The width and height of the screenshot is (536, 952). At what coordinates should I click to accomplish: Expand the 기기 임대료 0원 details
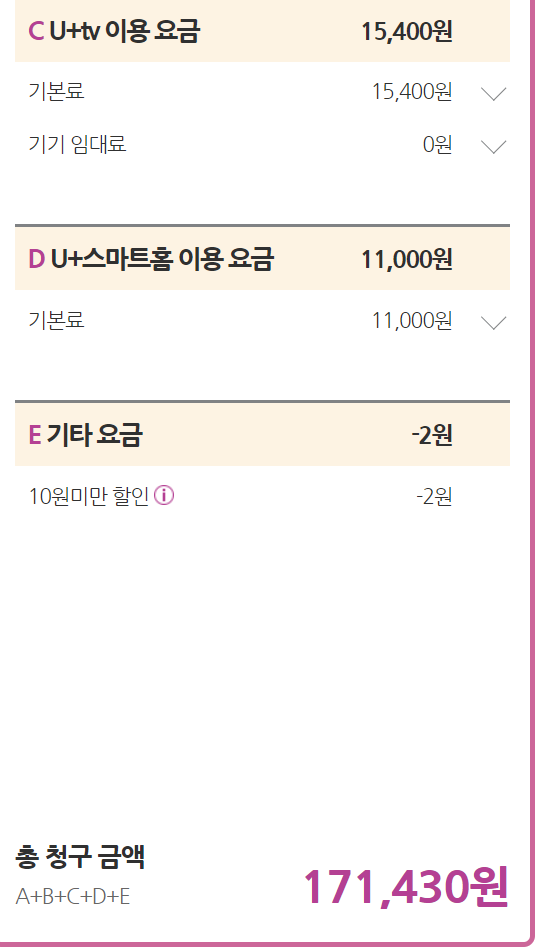[x=493, y=146]
